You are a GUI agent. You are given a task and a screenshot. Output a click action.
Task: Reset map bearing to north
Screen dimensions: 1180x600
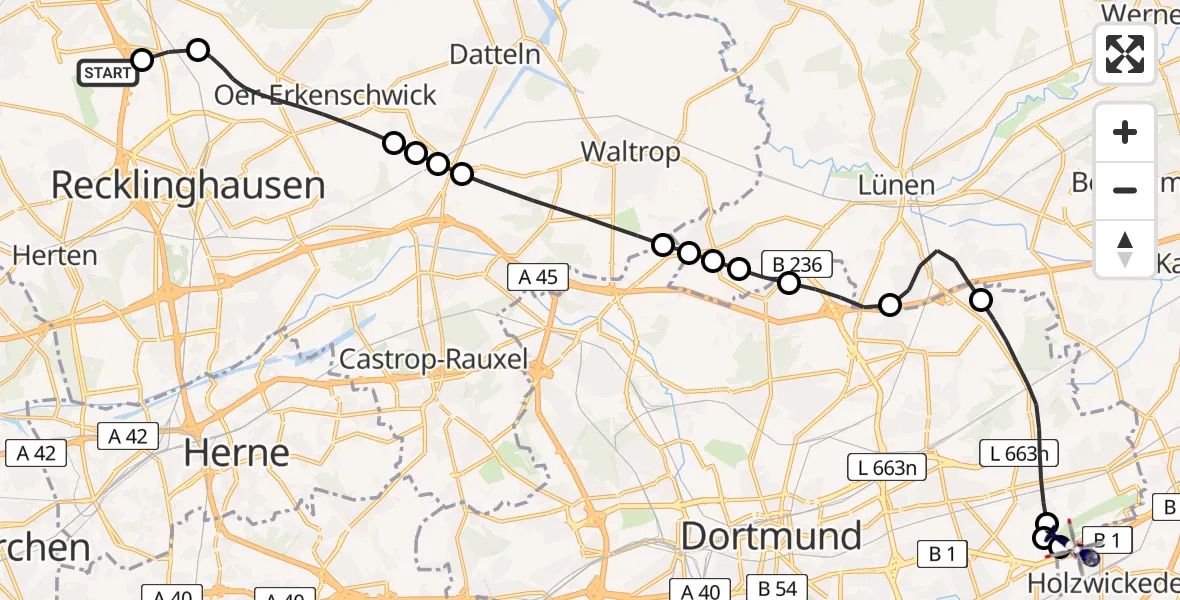coord(1125,248)
